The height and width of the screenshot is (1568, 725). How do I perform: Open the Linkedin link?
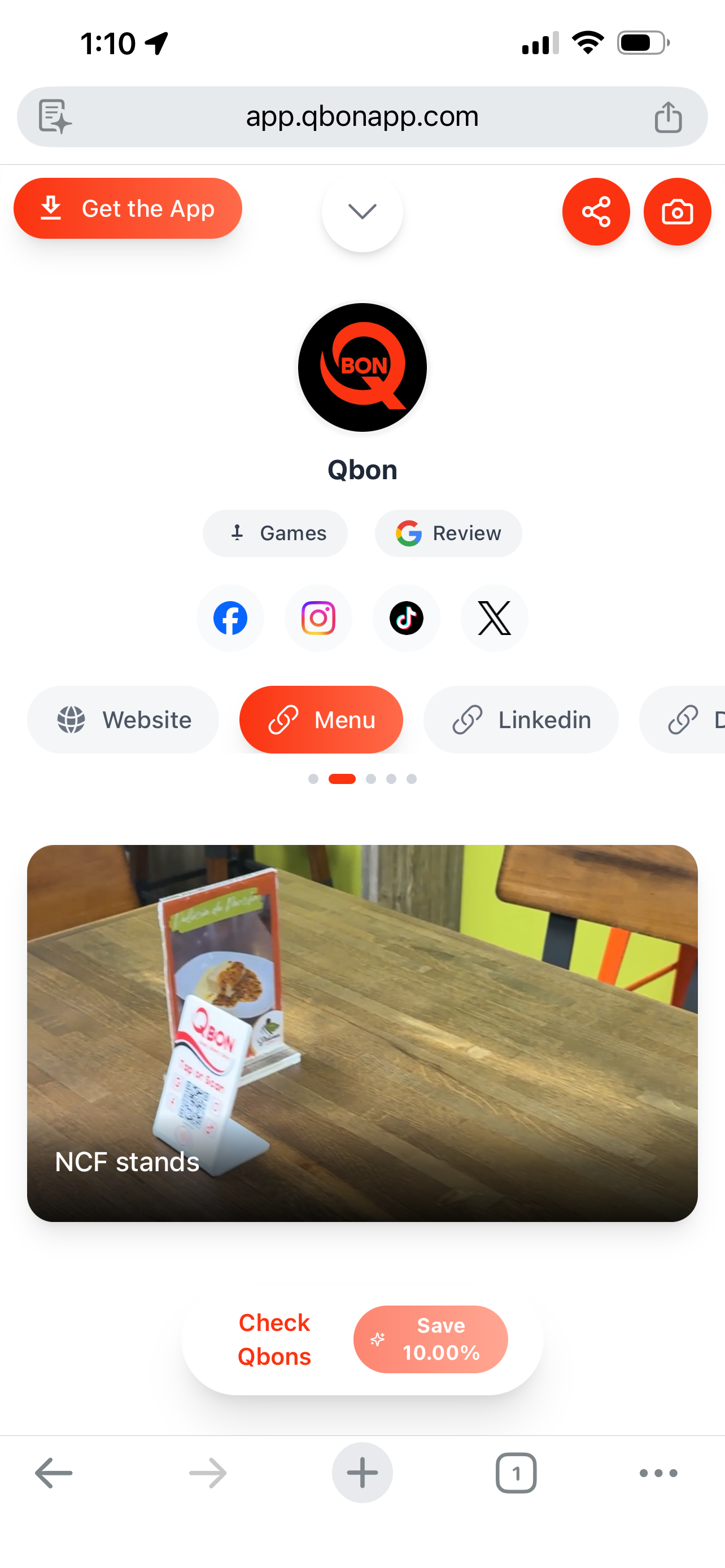point(521,720)
